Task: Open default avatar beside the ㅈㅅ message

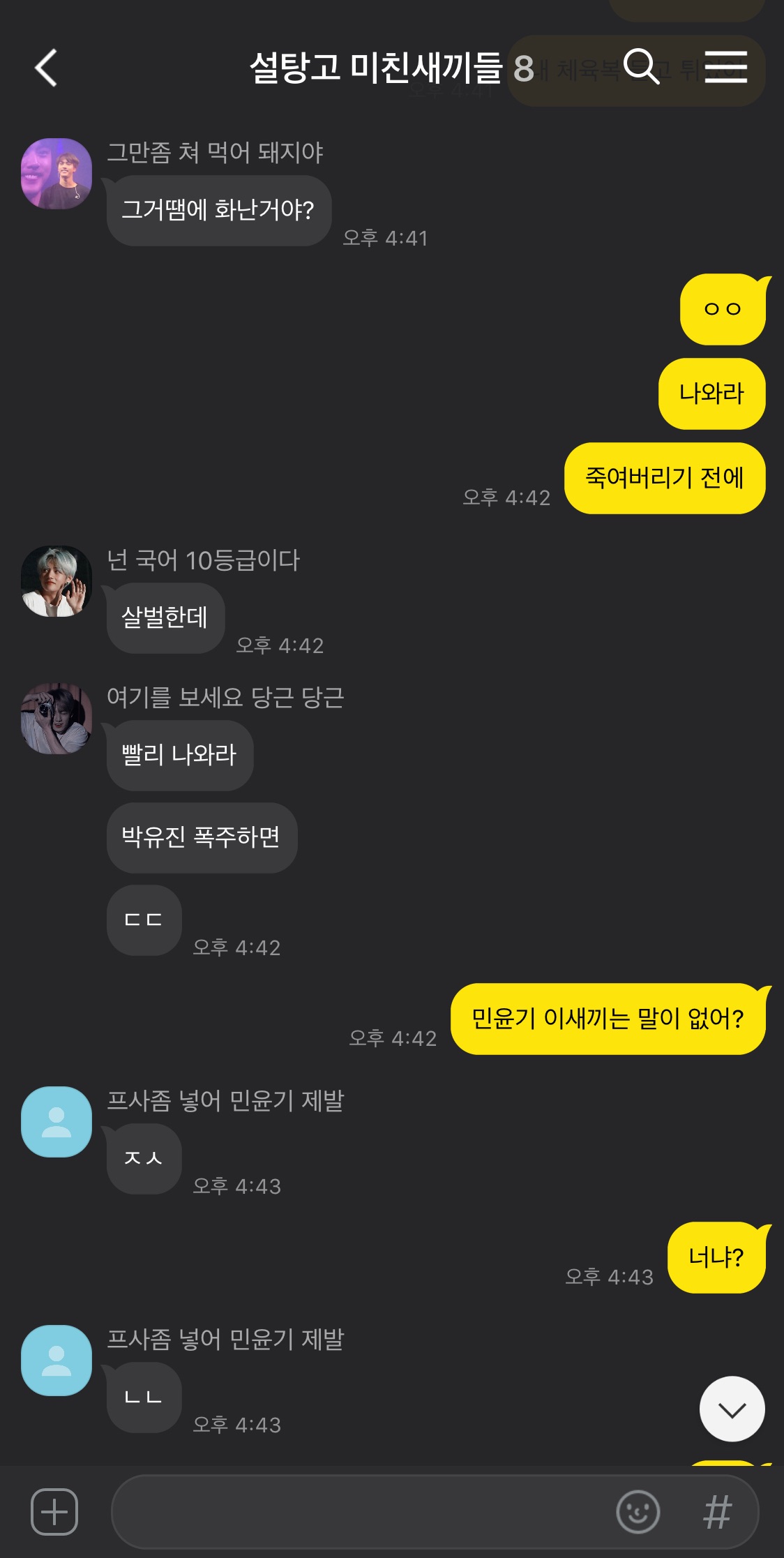Action: [56, 1122]
